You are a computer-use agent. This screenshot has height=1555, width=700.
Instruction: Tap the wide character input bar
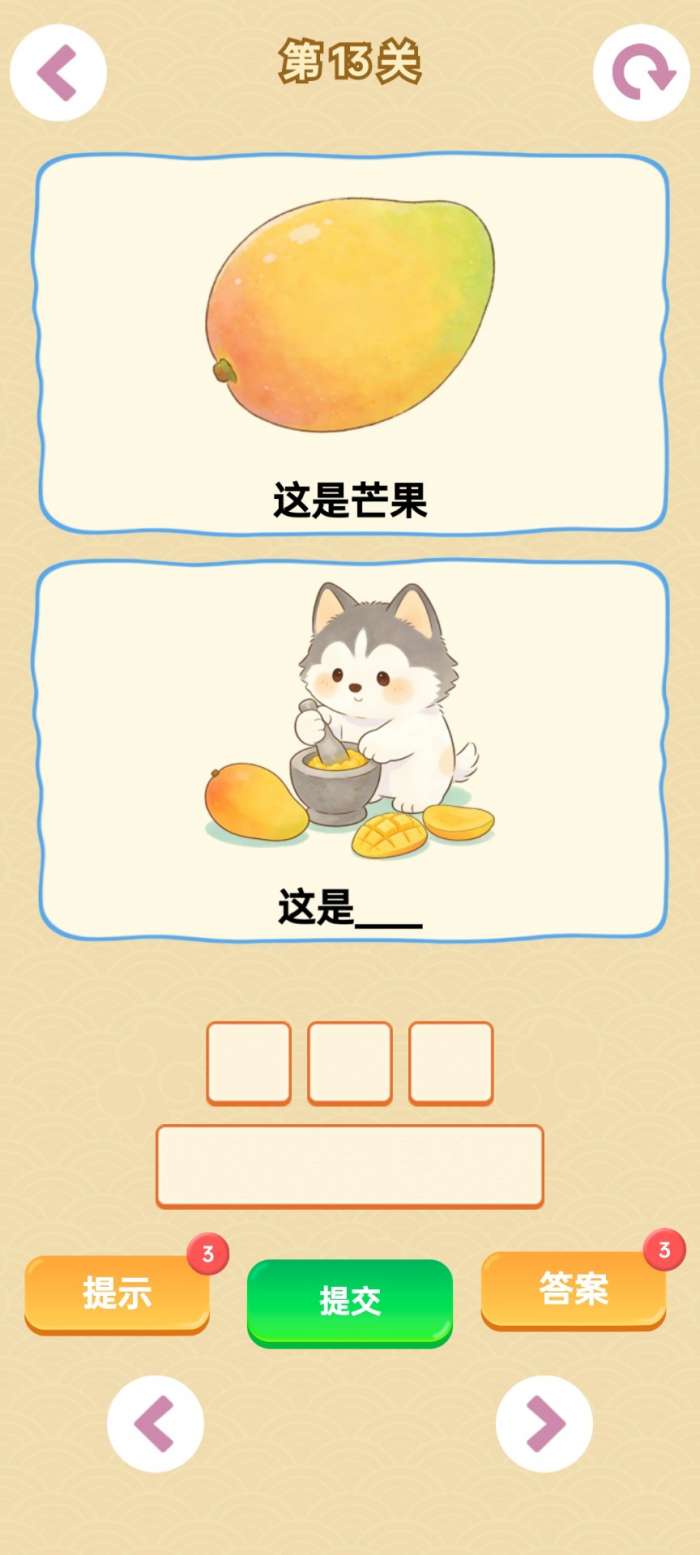[350, 1166]
